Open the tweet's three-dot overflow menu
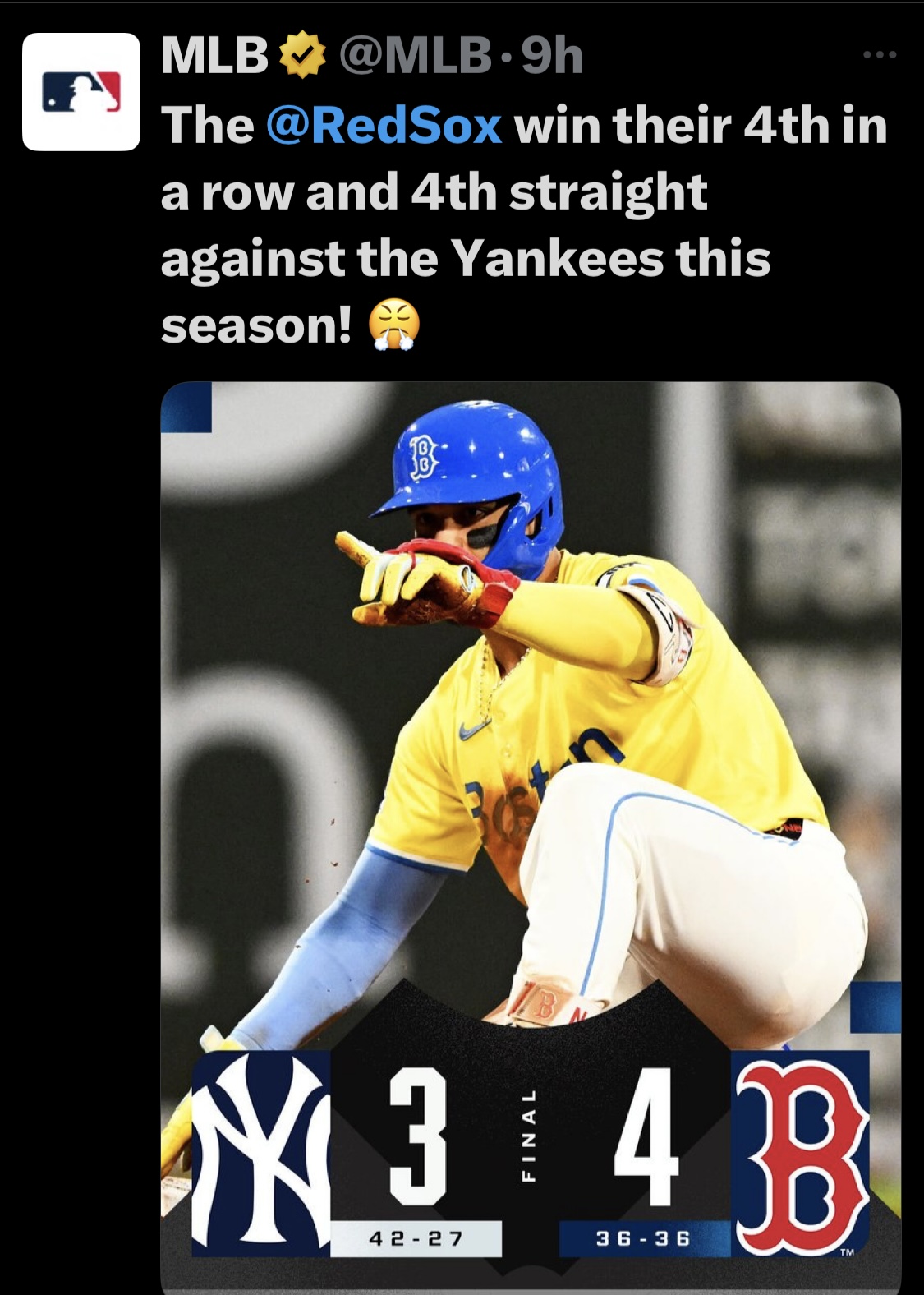The width and height of the screenshot is (924, 1295). pos(880,55)
